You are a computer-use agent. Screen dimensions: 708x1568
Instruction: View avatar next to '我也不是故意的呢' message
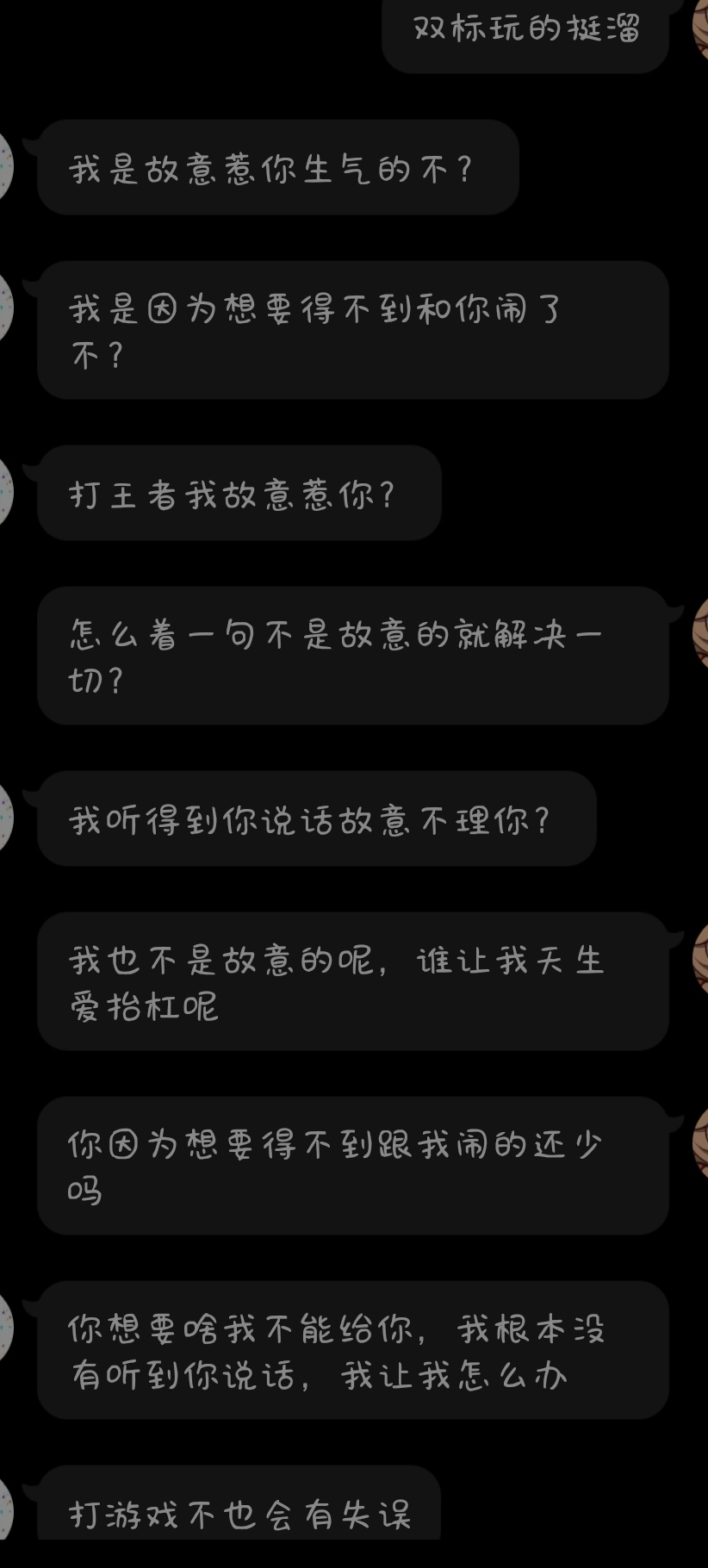click(701, 958)
